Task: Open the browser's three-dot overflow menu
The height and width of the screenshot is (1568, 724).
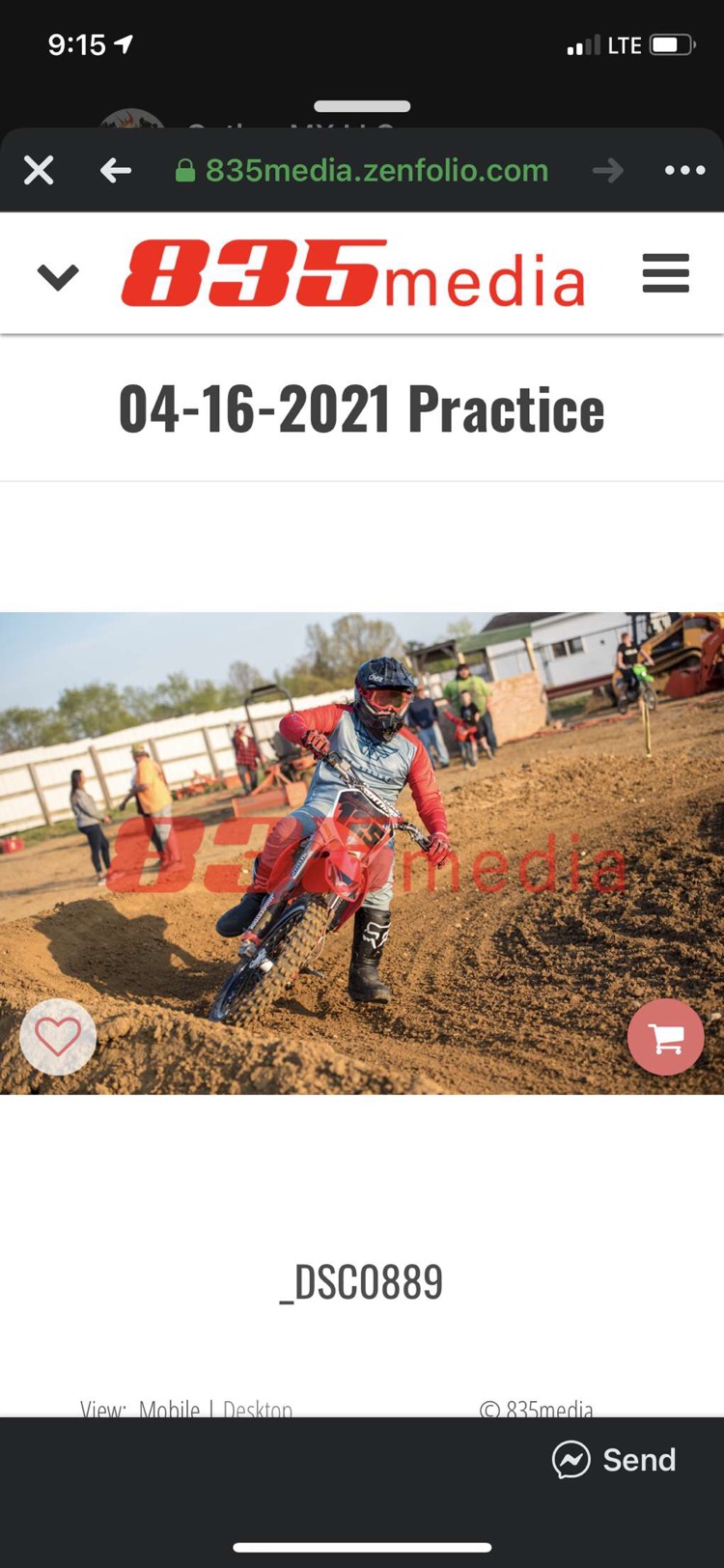Action: pos(684,171)
